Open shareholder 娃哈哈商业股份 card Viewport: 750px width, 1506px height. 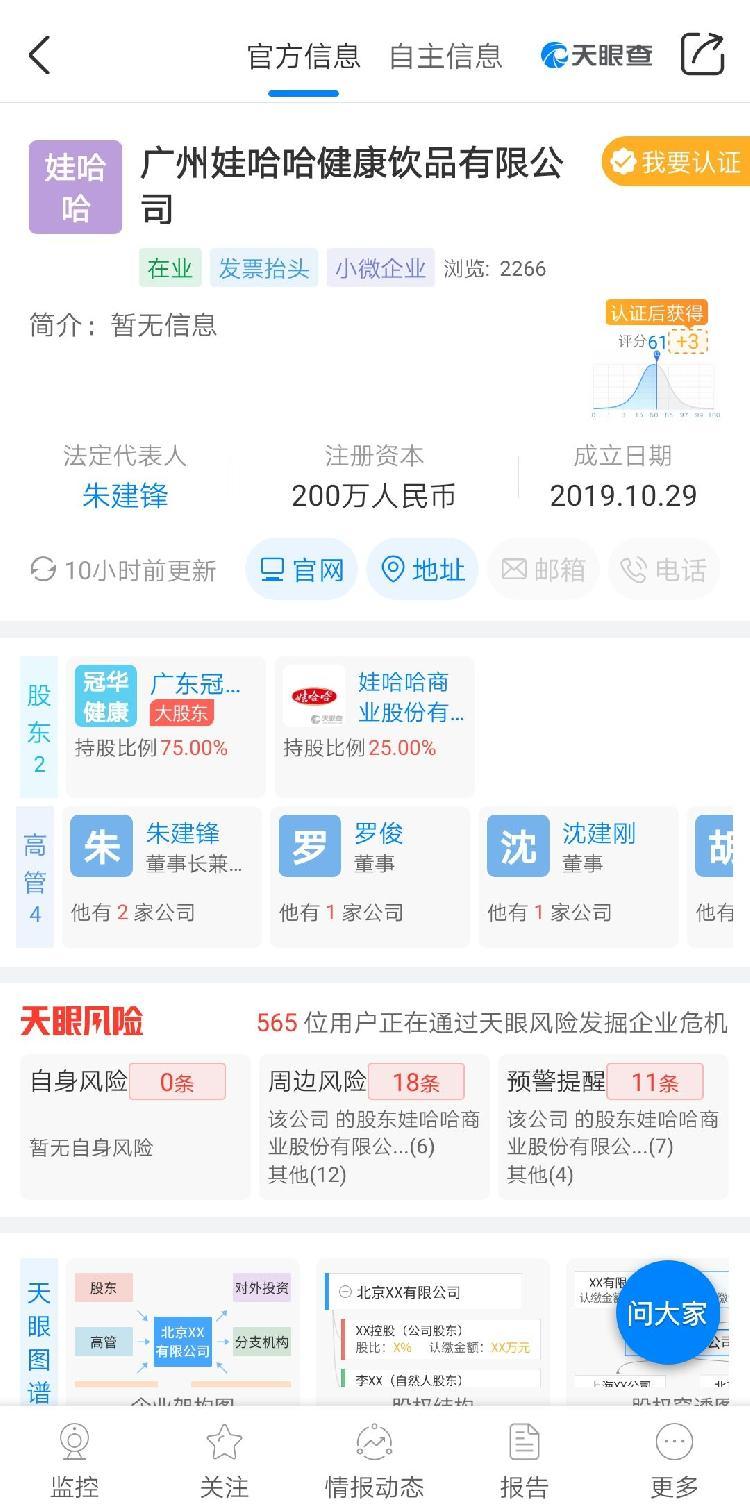pyautogui.click(x=373, y=725)
